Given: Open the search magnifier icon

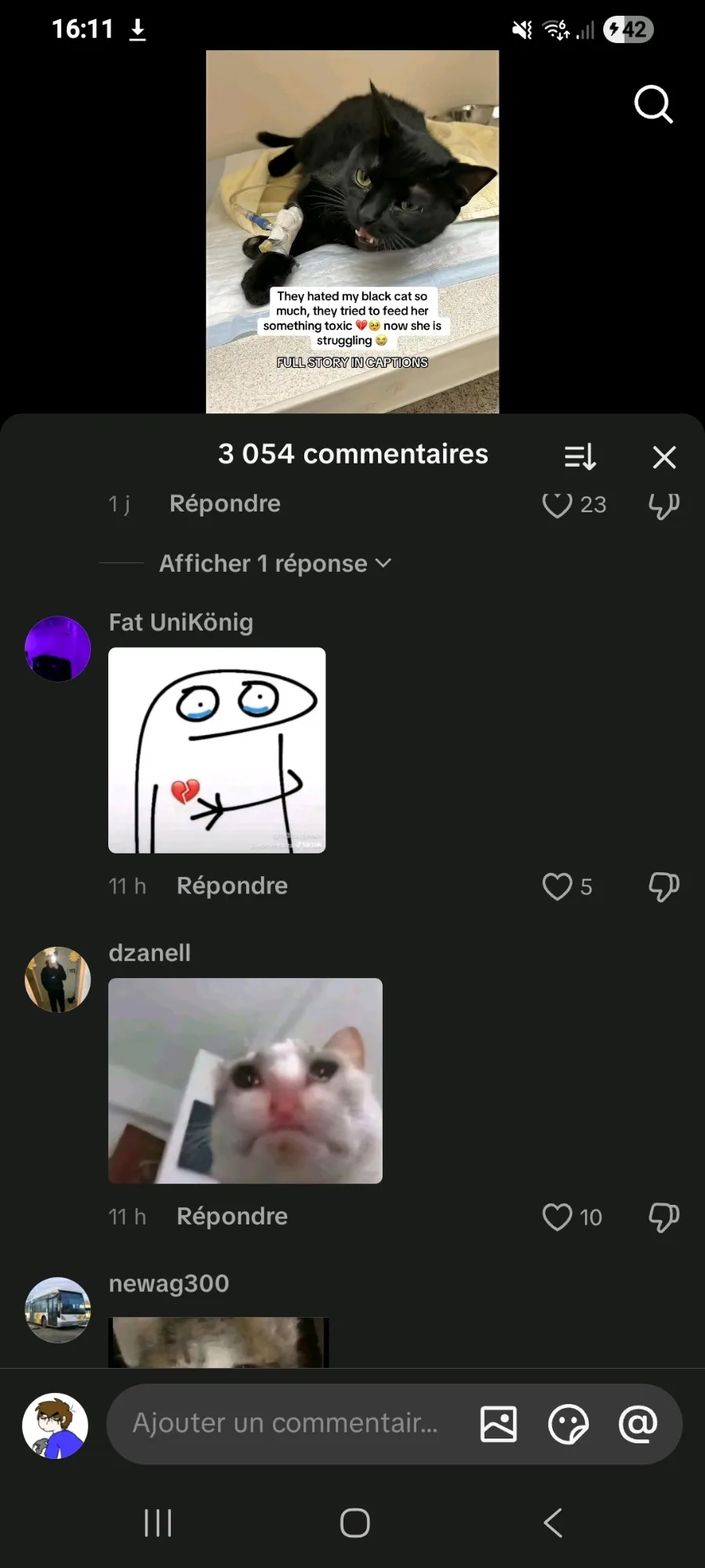Looking at the screenshot, I should (653, 104).
